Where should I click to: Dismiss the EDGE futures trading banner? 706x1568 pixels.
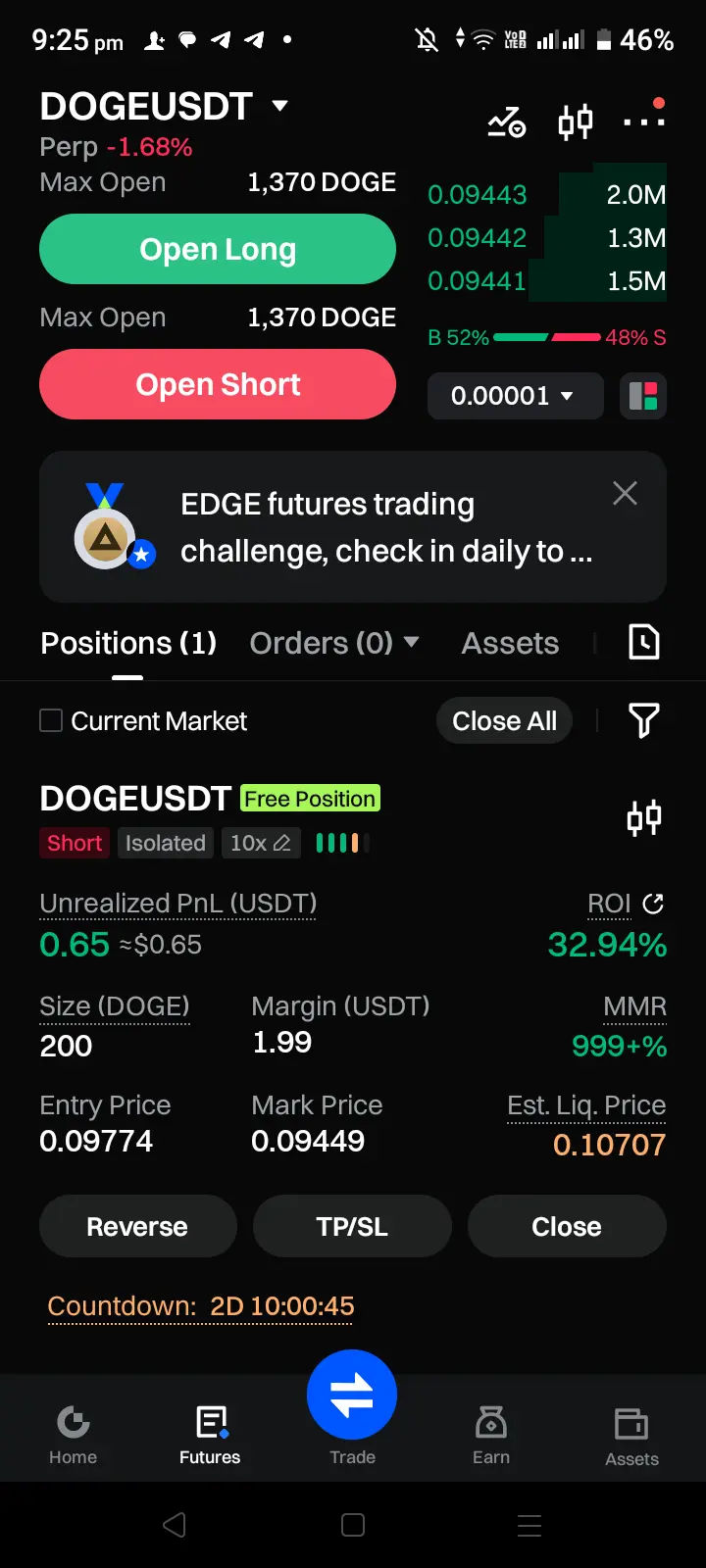tap(625, 493)
